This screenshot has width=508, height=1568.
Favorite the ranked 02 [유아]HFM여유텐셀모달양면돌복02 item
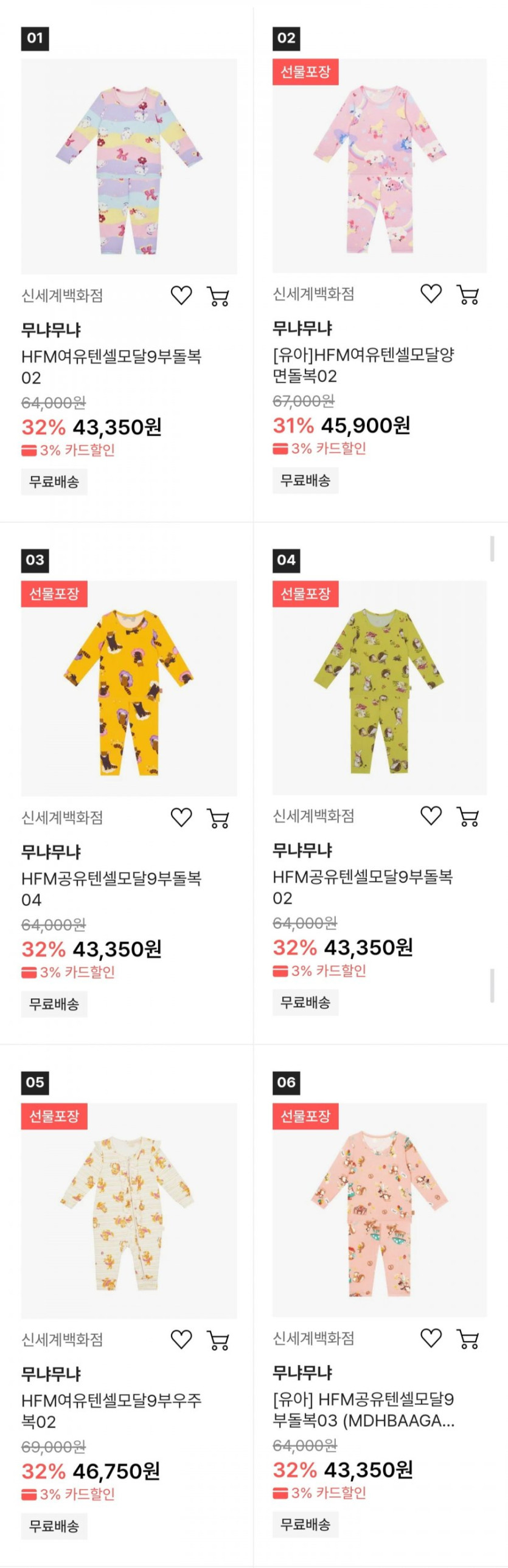[x=431, y=294]
